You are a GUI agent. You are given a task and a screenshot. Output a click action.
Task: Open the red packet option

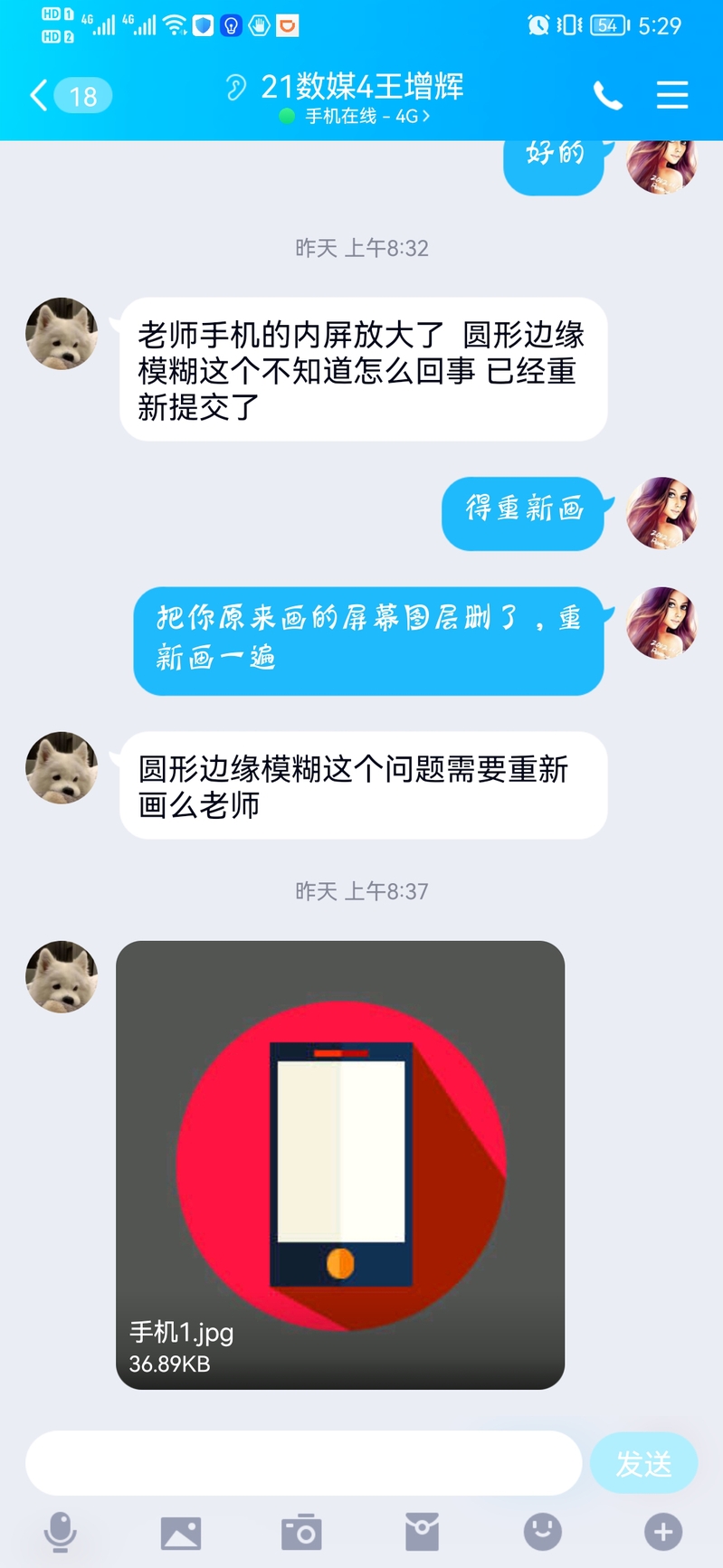coord(422,1532)
